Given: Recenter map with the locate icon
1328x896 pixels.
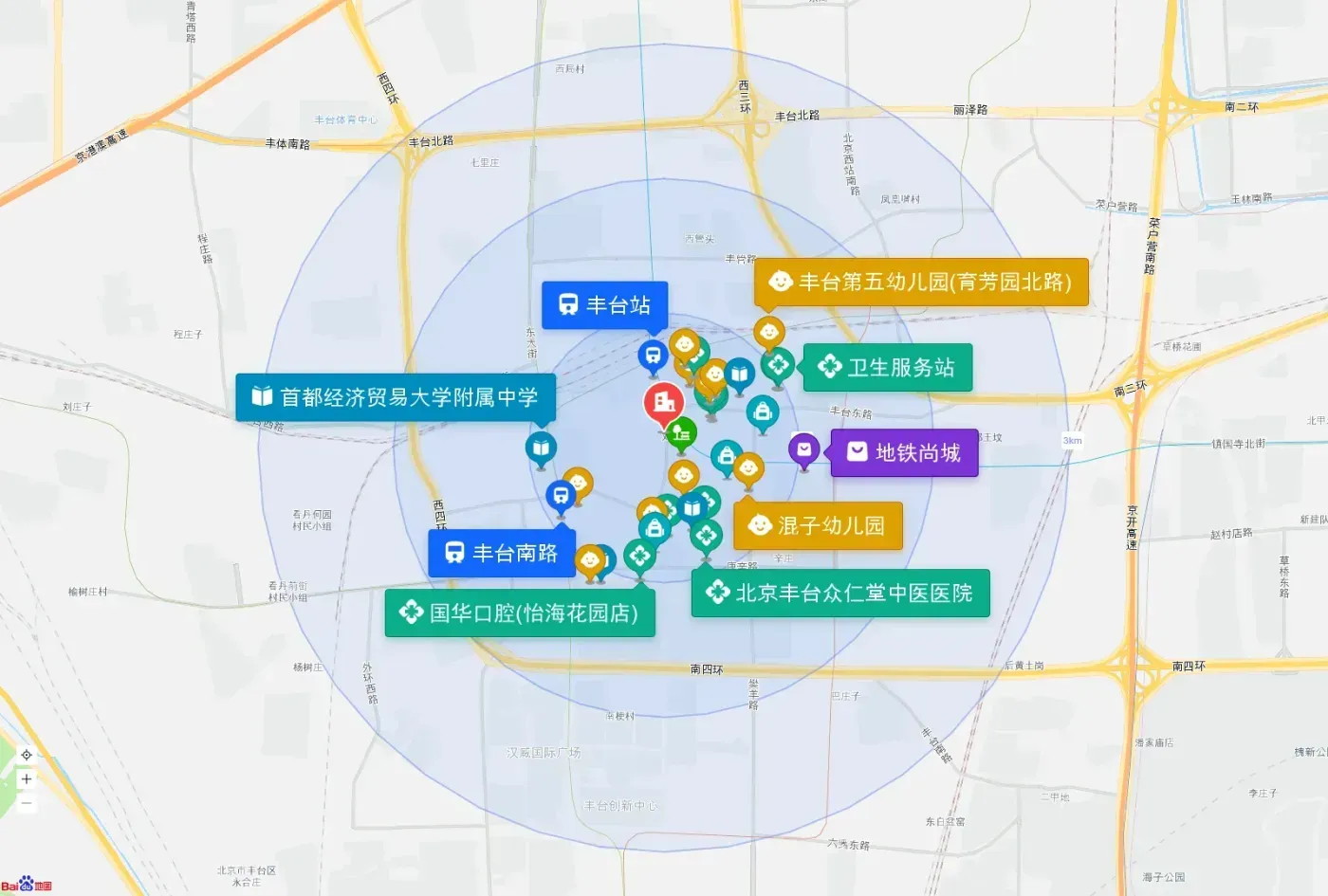Looking at the screenshot, I should tap(27, 756).
